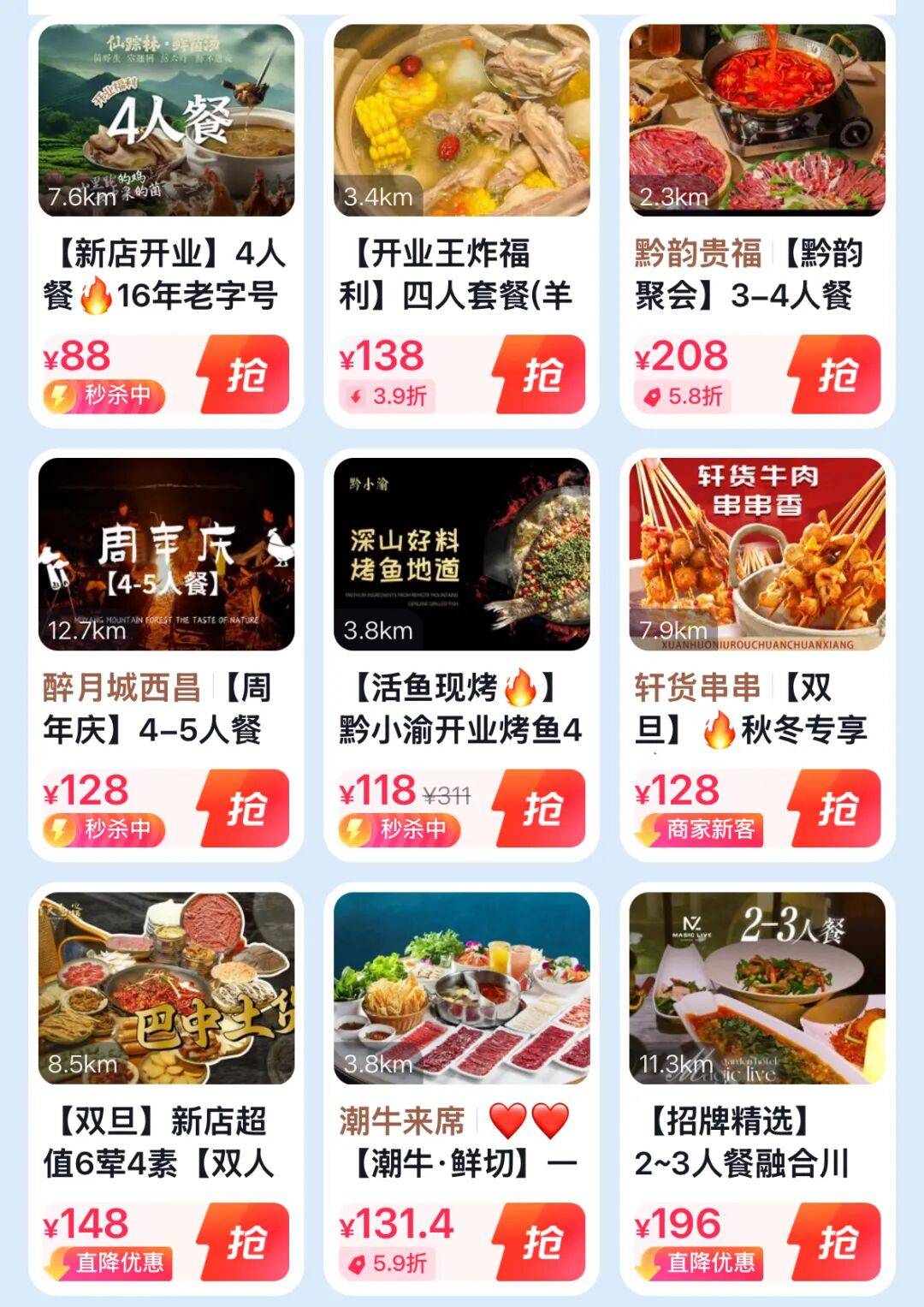
Task: View the 黔小渝 活鱼现烤 烤鱼 card
Action: tap(461, 554)
